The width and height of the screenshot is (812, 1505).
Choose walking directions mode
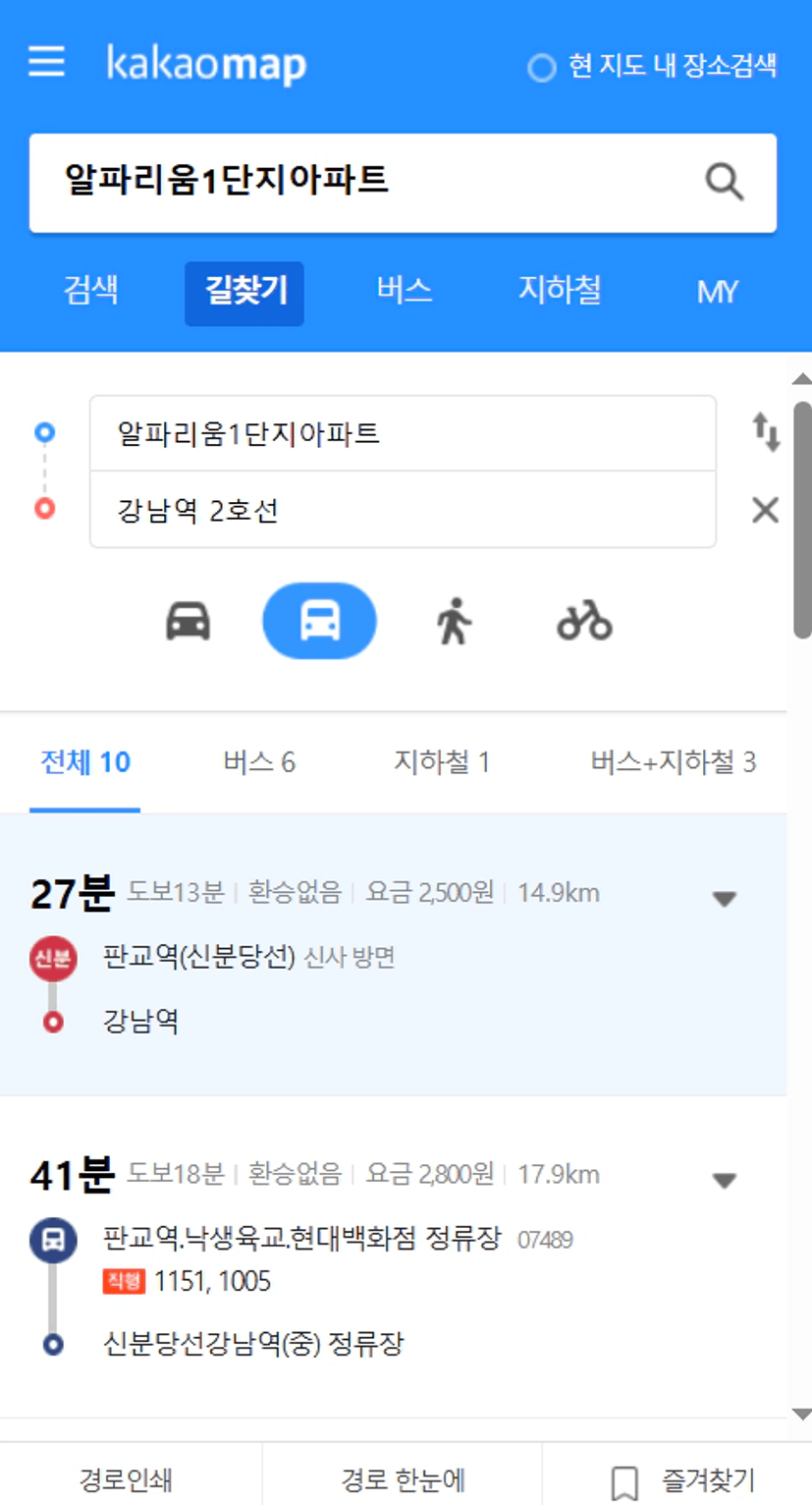pos(454,621)
